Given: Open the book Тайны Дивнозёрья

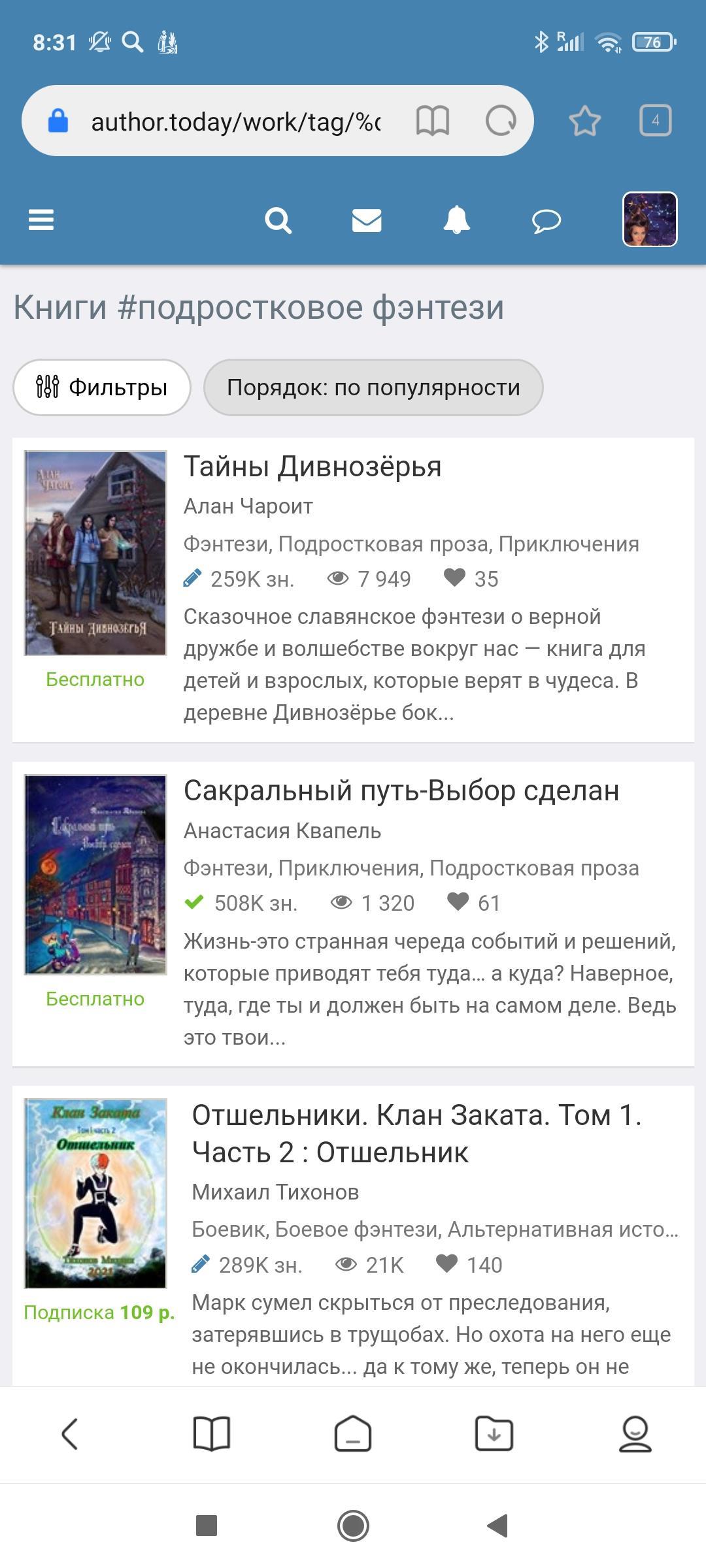Looking at the screenshot, I should (312, 466).
